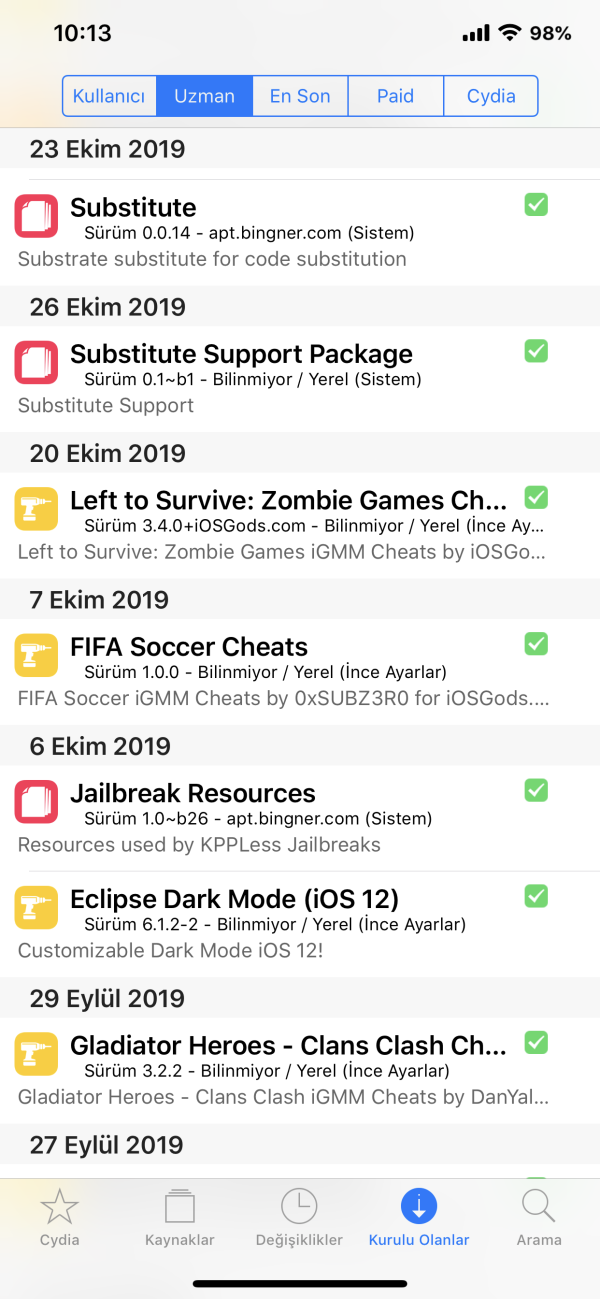
Task: Open Substitute Support Package row
Action: 280,378
